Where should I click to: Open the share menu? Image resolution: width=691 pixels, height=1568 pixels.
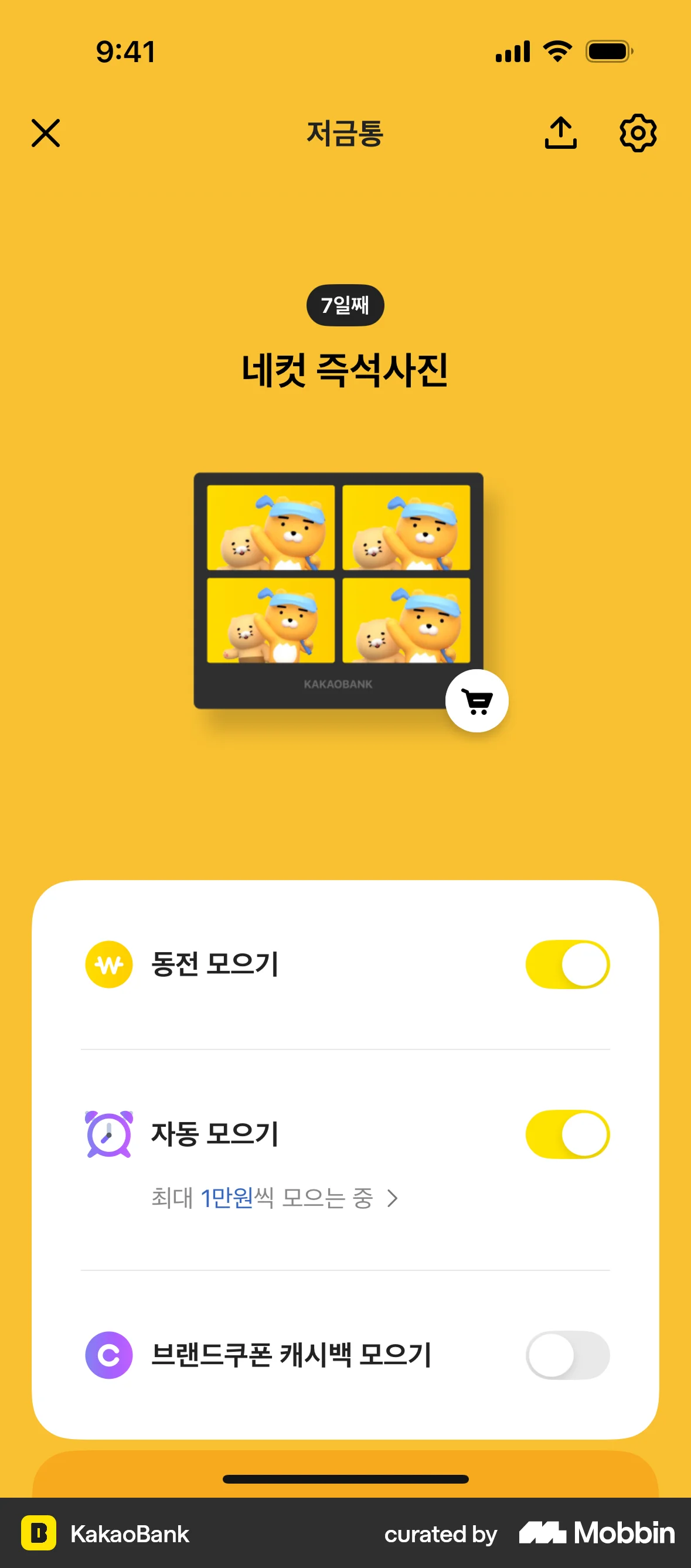tap(561, 134)
